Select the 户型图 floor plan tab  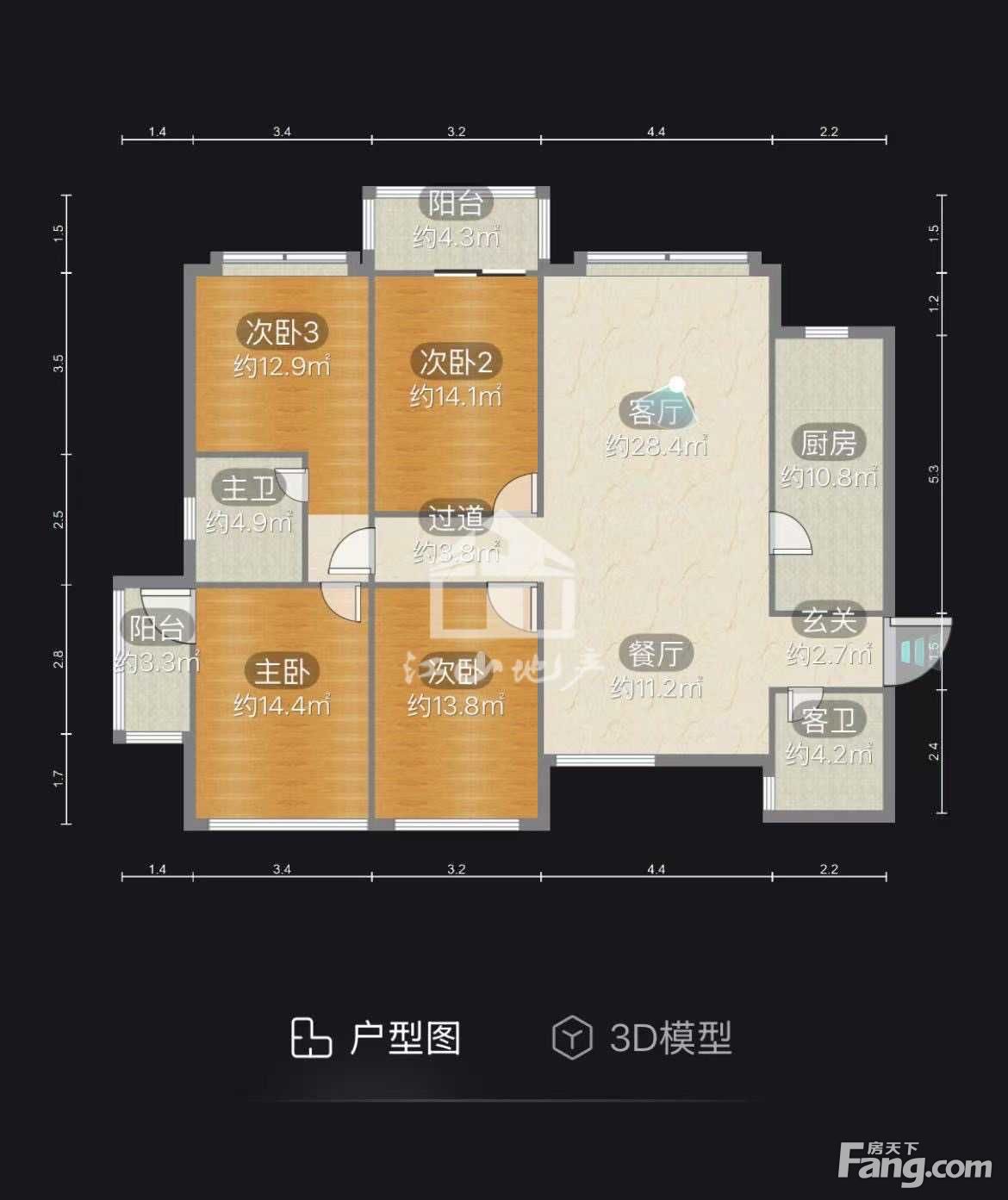[376, 1037]
